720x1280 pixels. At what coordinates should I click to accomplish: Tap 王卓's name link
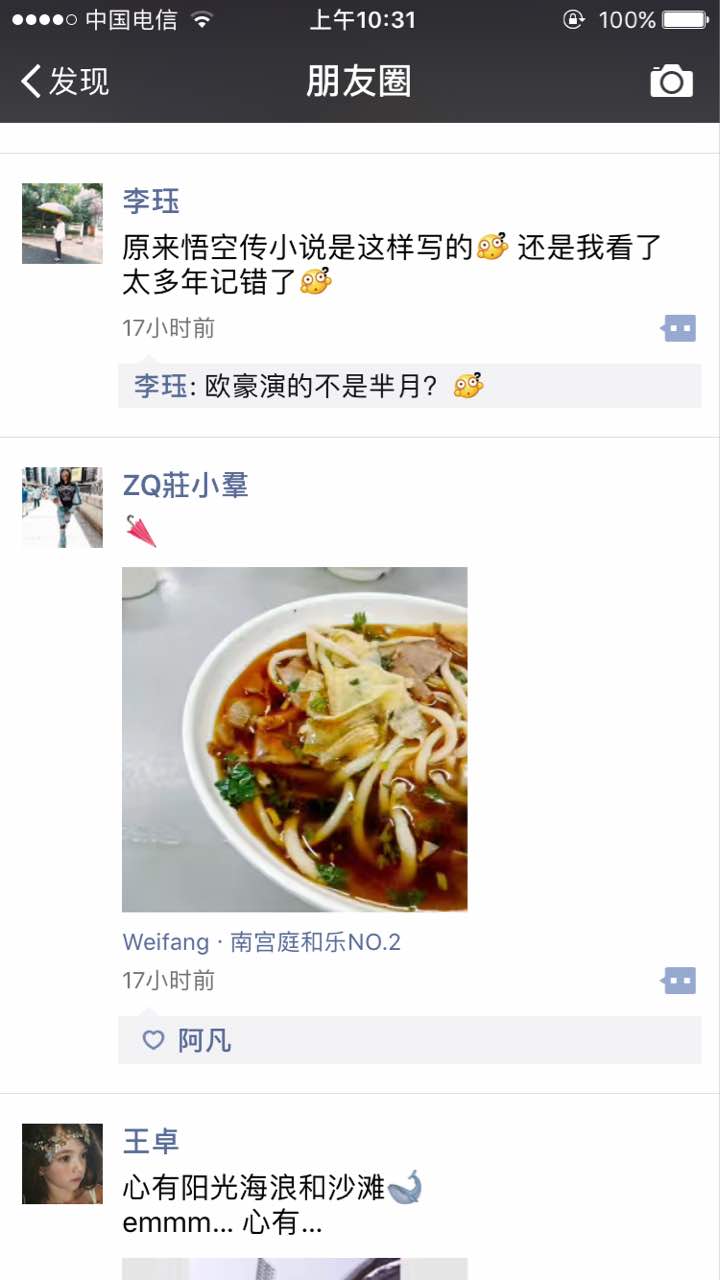pyautogui.click(x=151, y=1141)
